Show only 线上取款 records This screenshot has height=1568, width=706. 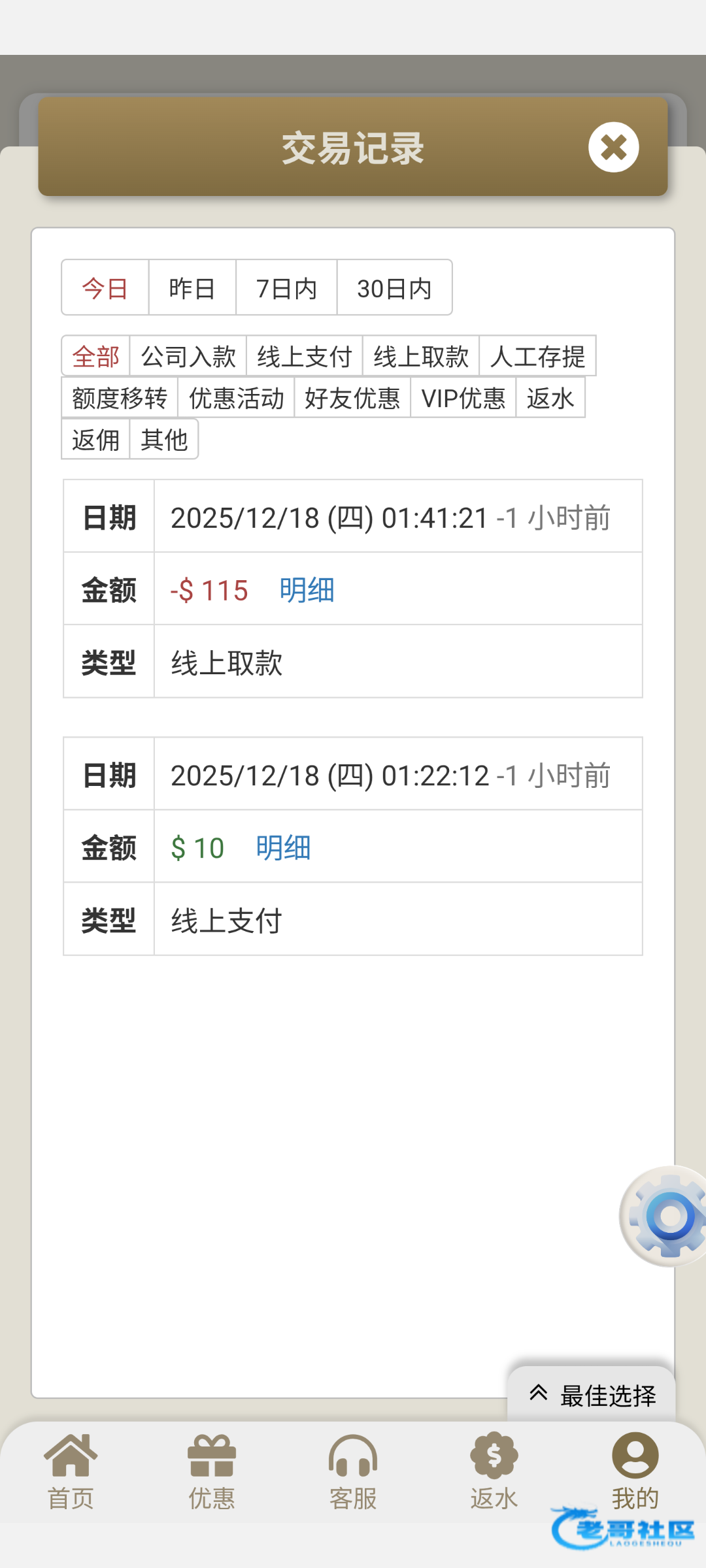click(x=421, y=357)
